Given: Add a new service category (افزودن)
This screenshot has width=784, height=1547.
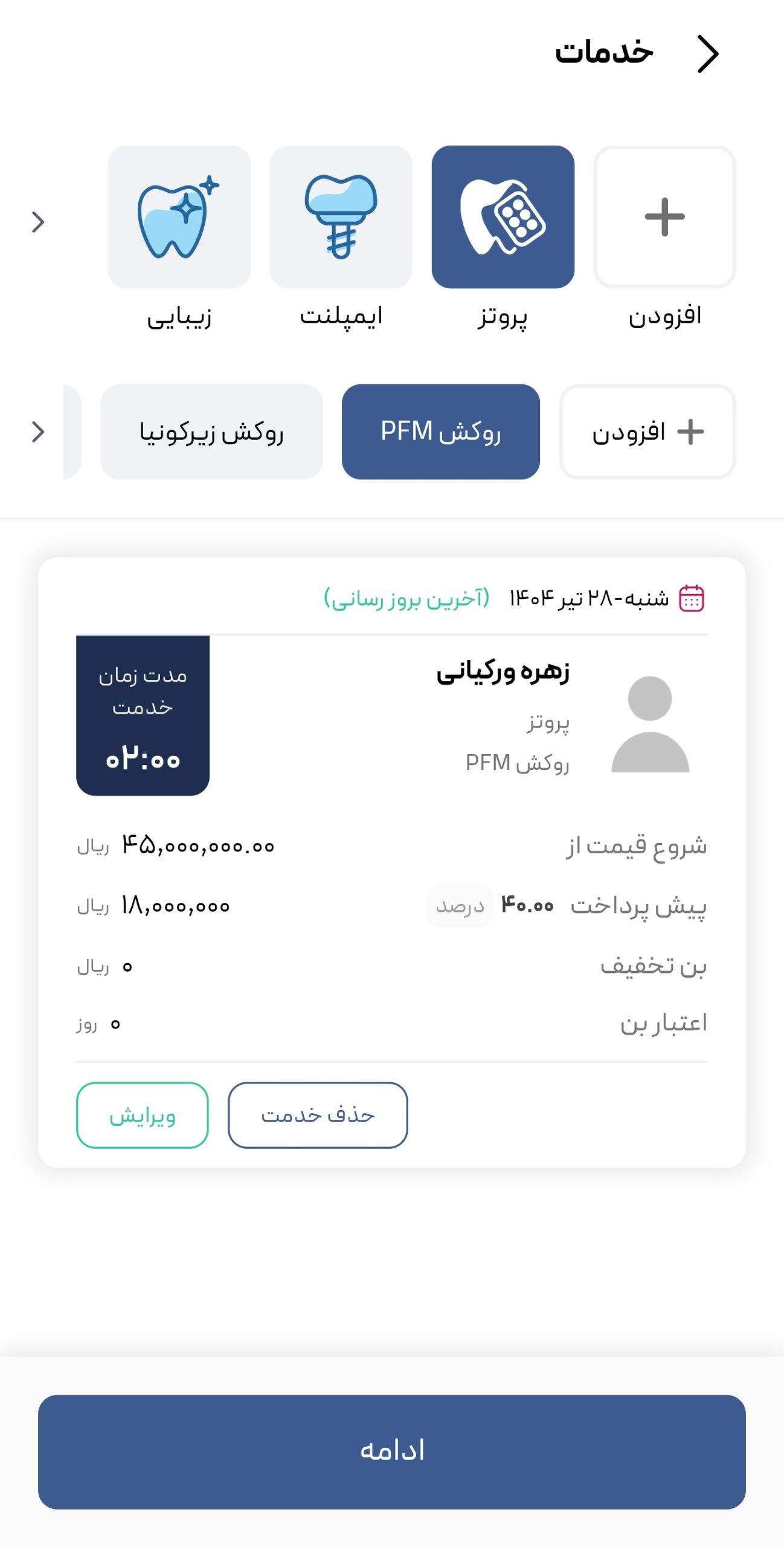Looking at the screenshot, I should pos(664,217).
